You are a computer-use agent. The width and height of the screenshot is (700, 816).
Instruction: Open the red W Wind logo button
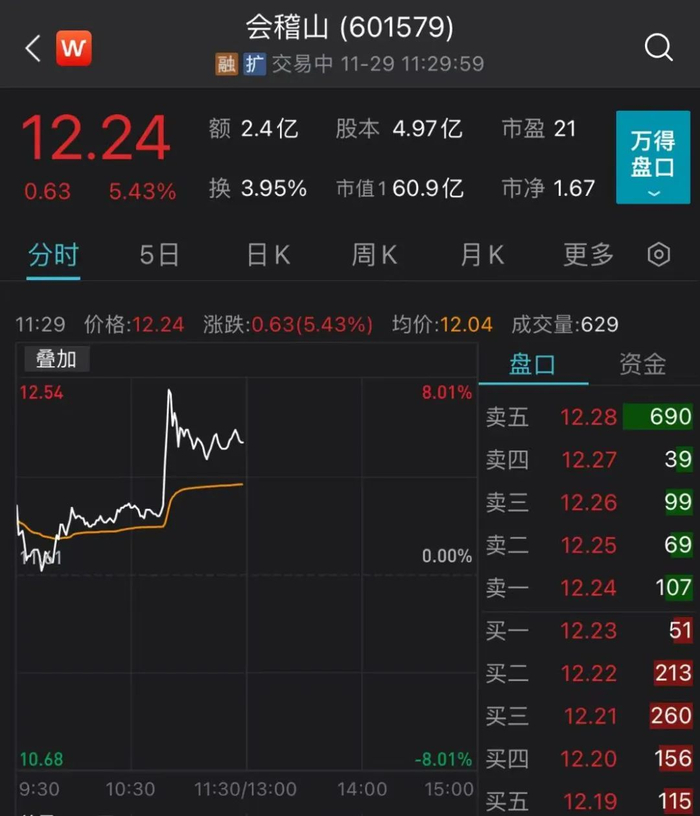pos(73,47)
